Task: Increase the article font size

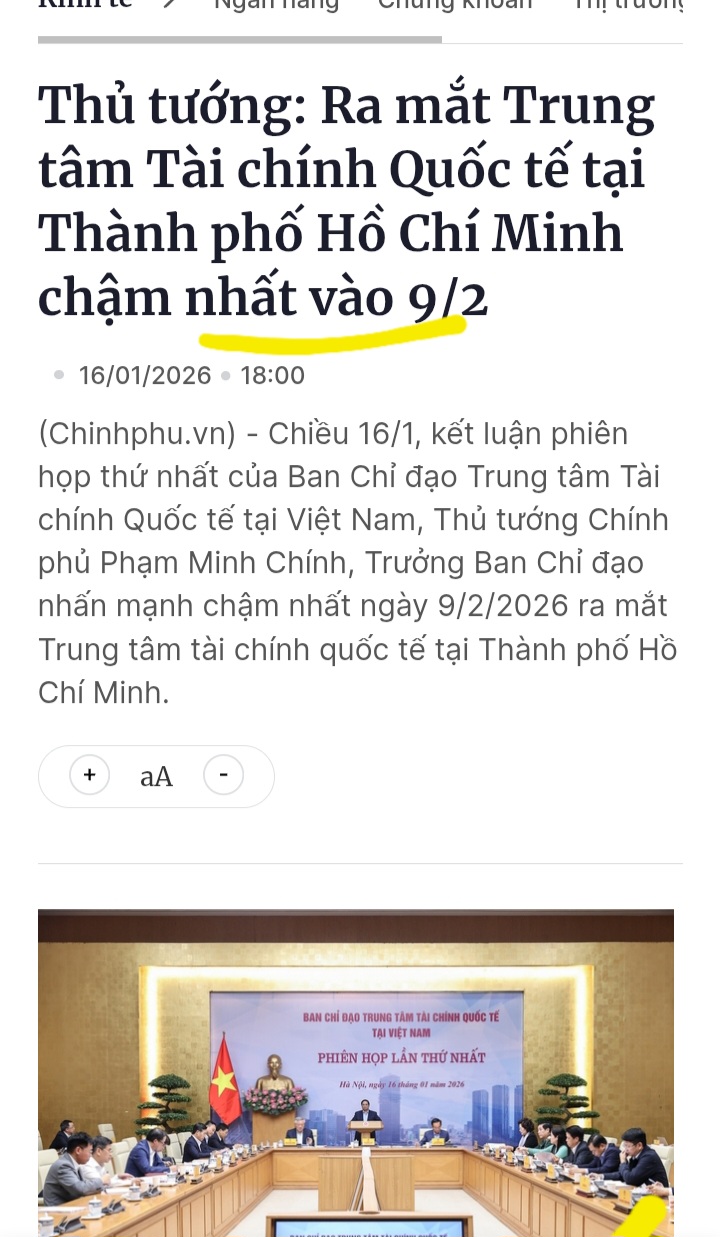Action: 90,775
